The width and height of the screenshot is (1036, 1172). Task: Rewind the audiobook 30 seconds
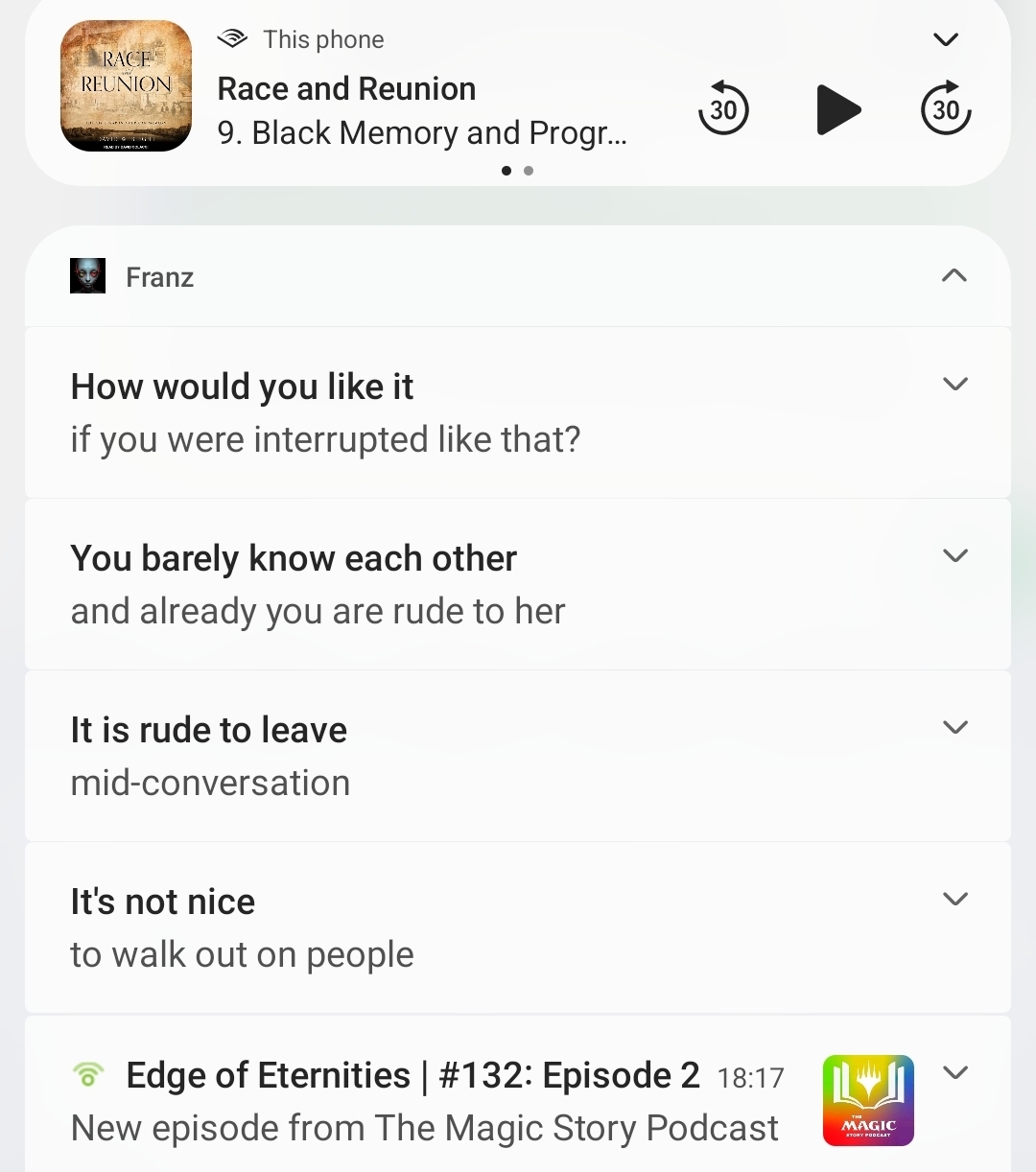[x=723, y=108]
